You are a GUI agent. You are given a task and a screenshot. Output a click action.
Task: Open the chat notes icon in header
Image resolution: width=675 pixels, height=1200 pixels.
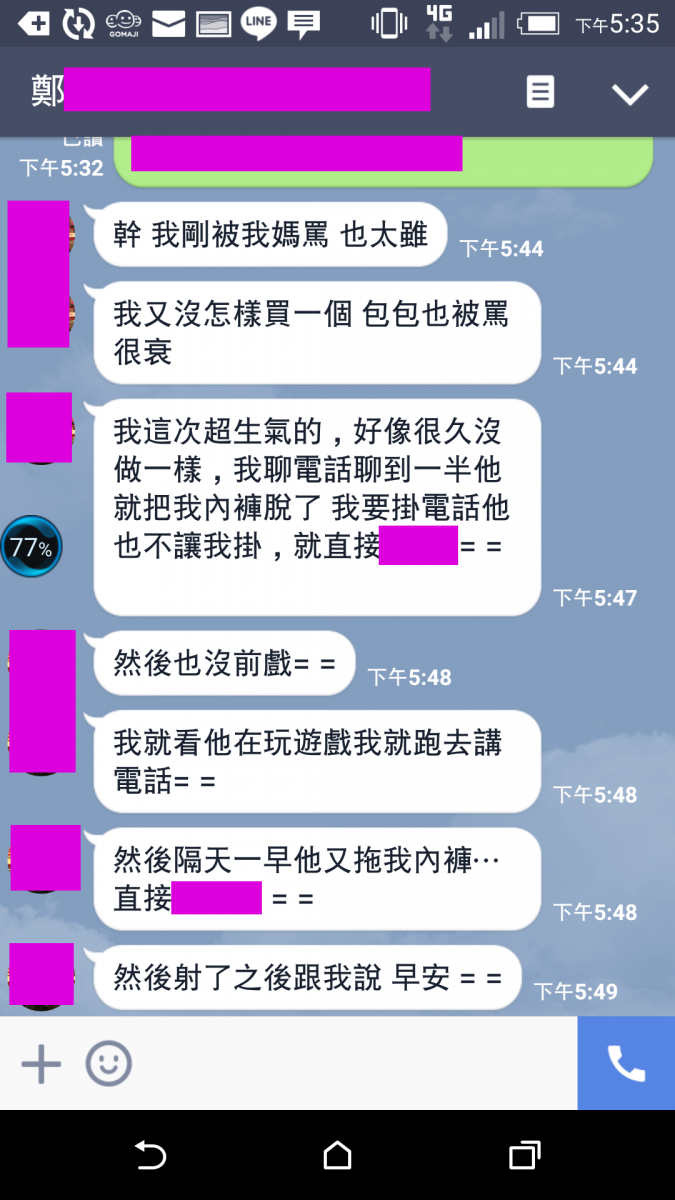pos(540,93)
